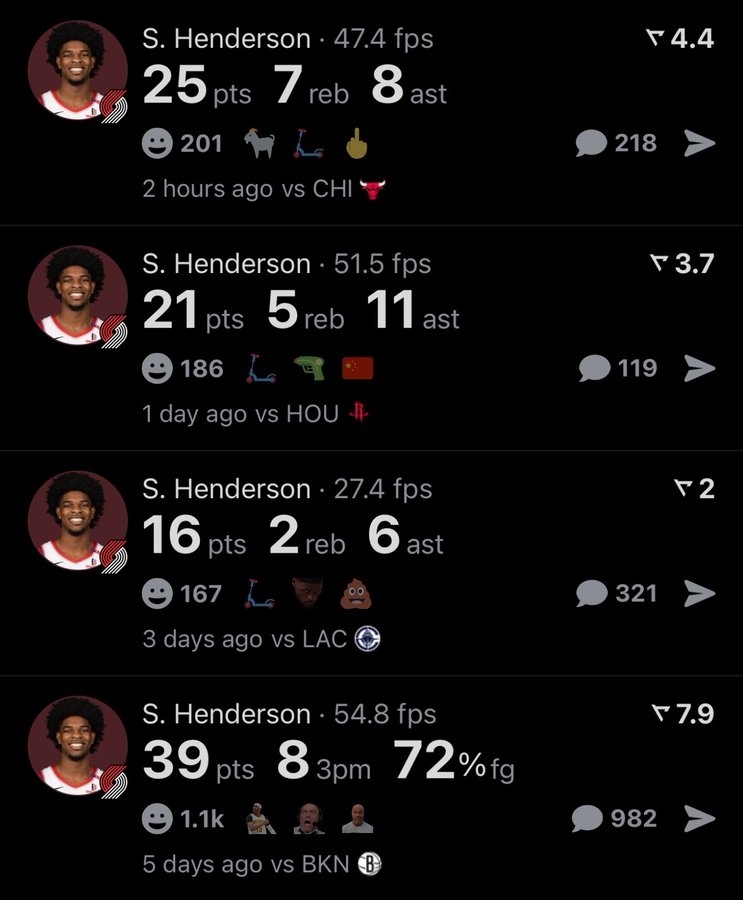React to the 21 pts vs HOU post
The width and height of the screenshot is (743, 900).
point(157,369)
